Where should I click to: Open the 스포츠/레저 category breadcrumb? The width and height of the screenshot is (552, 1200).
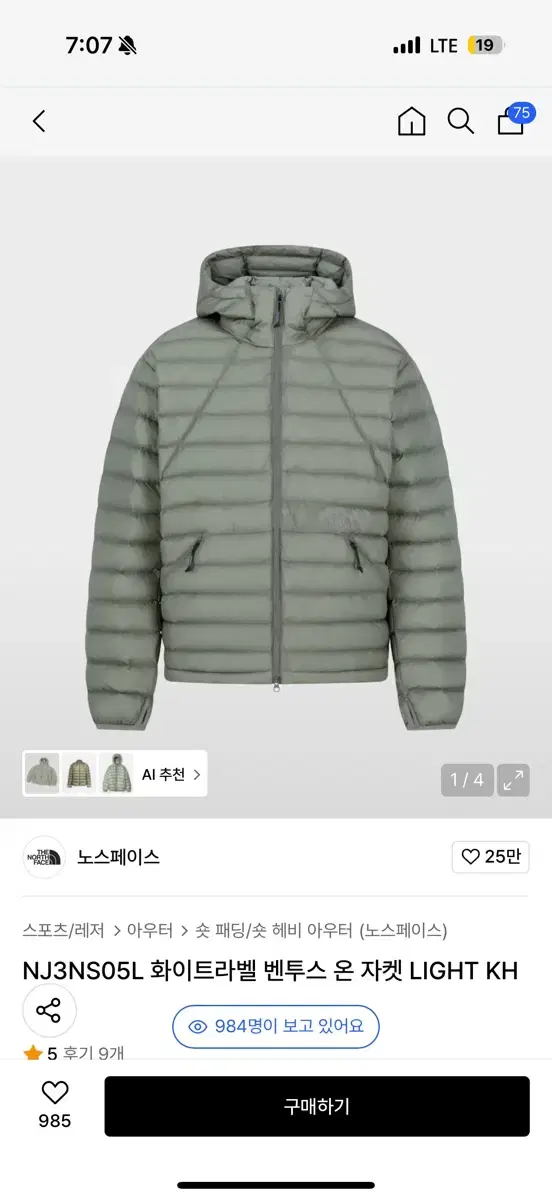[x=63, y=930]
